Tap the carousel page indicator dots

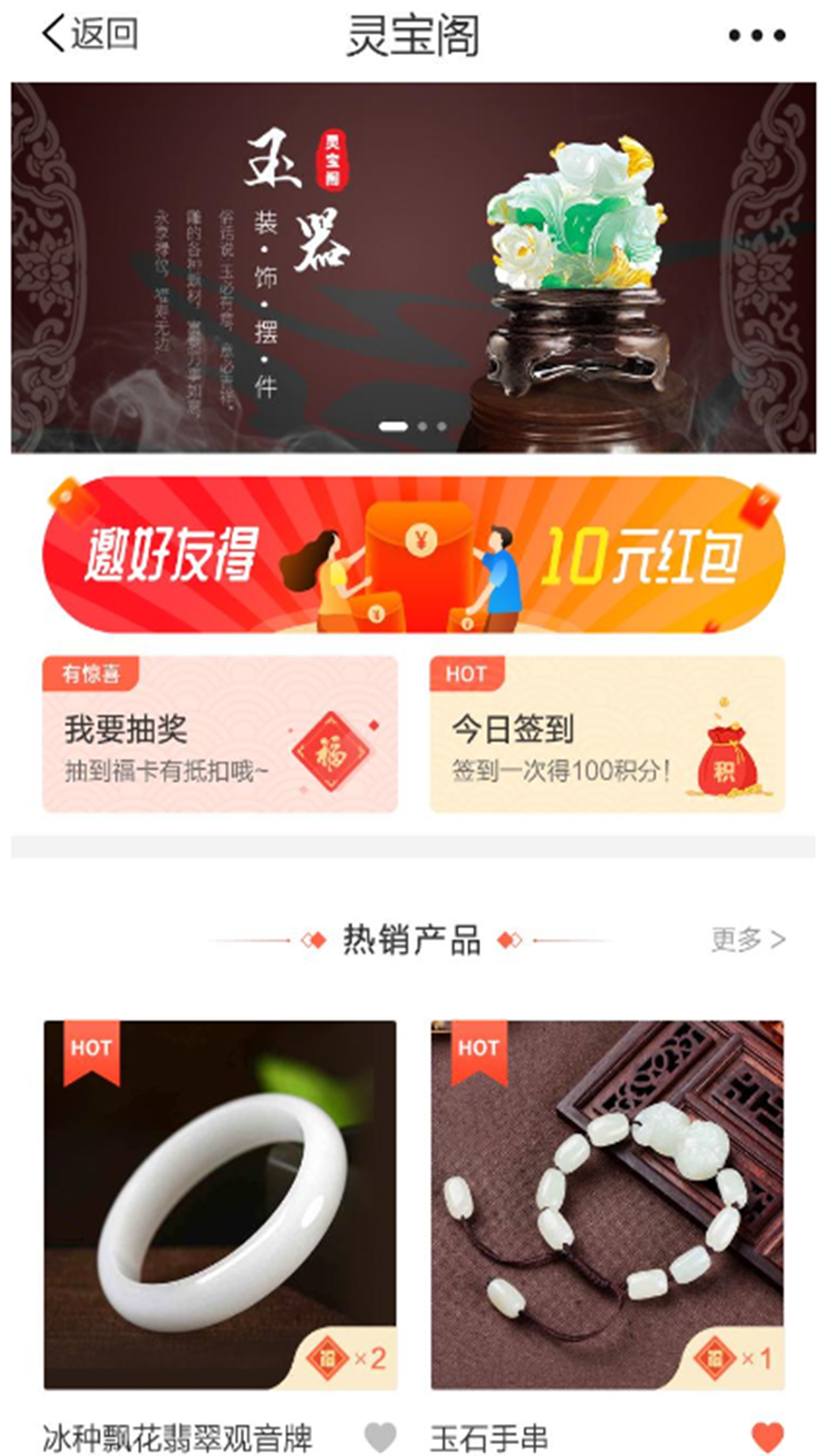(x=413, y=426)
